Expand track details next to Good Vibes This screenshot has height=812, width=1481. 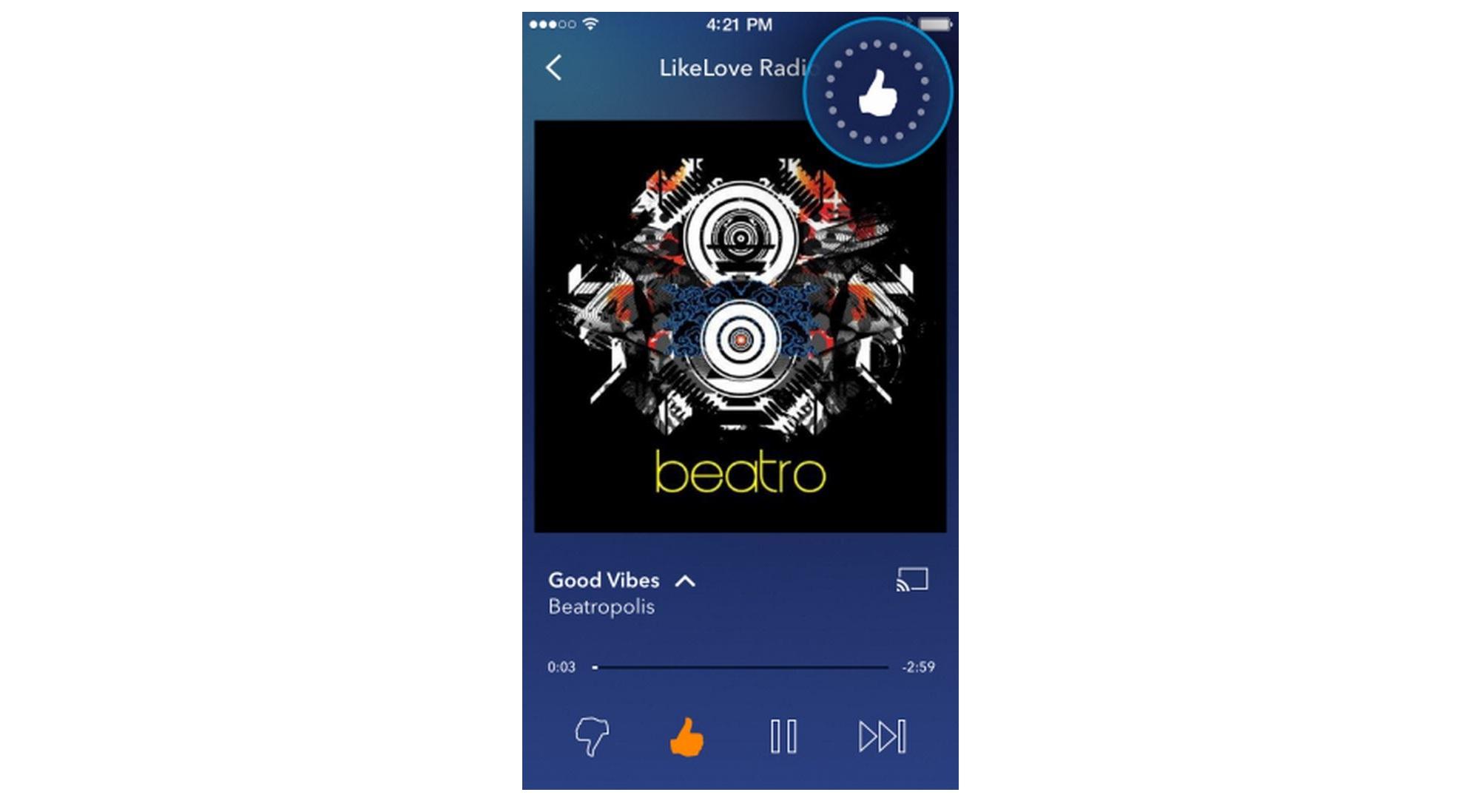tap(685, 581)
